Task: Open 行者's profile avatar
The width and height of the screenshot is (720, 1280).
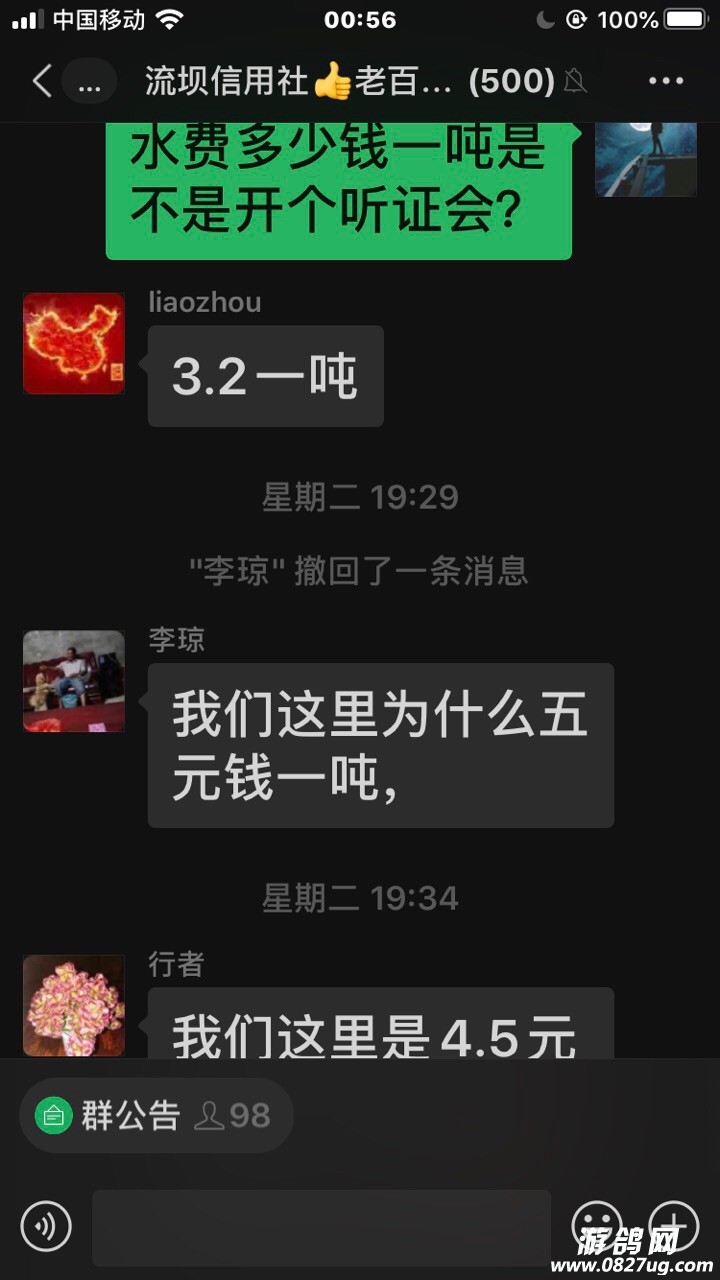Action: (74, 1003)
